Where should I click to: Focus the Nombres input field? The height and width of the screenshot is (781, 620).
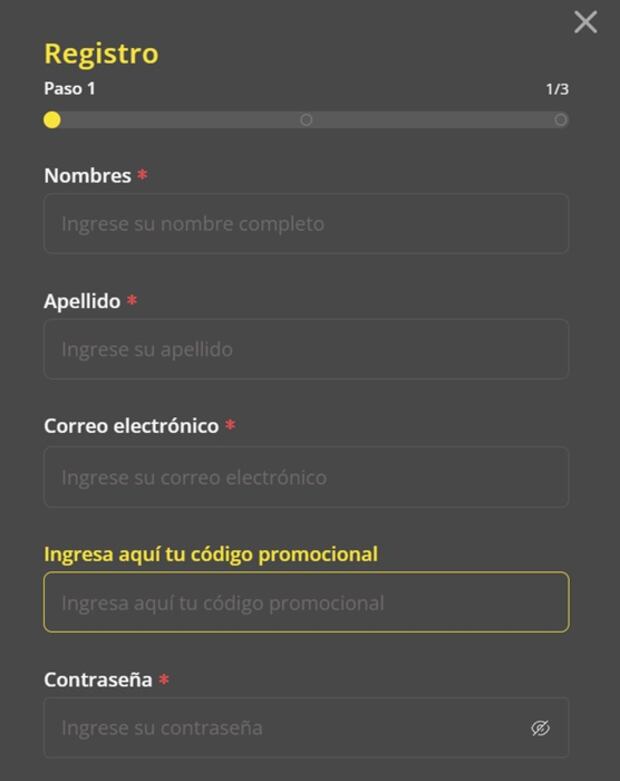pos(306,223)
